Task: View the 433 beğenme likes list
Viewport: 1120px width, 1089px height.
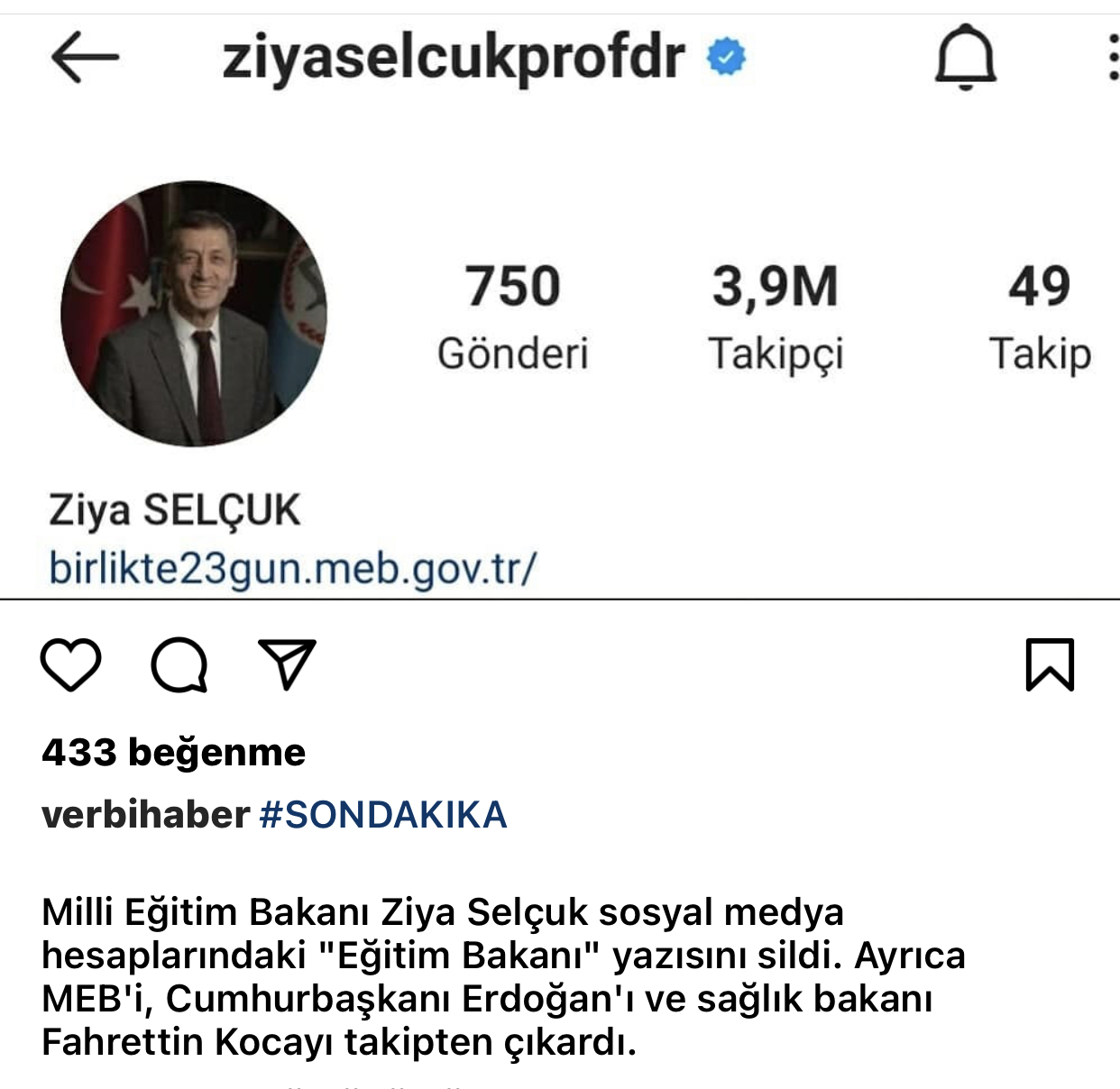Action: (x=173, y=752)
